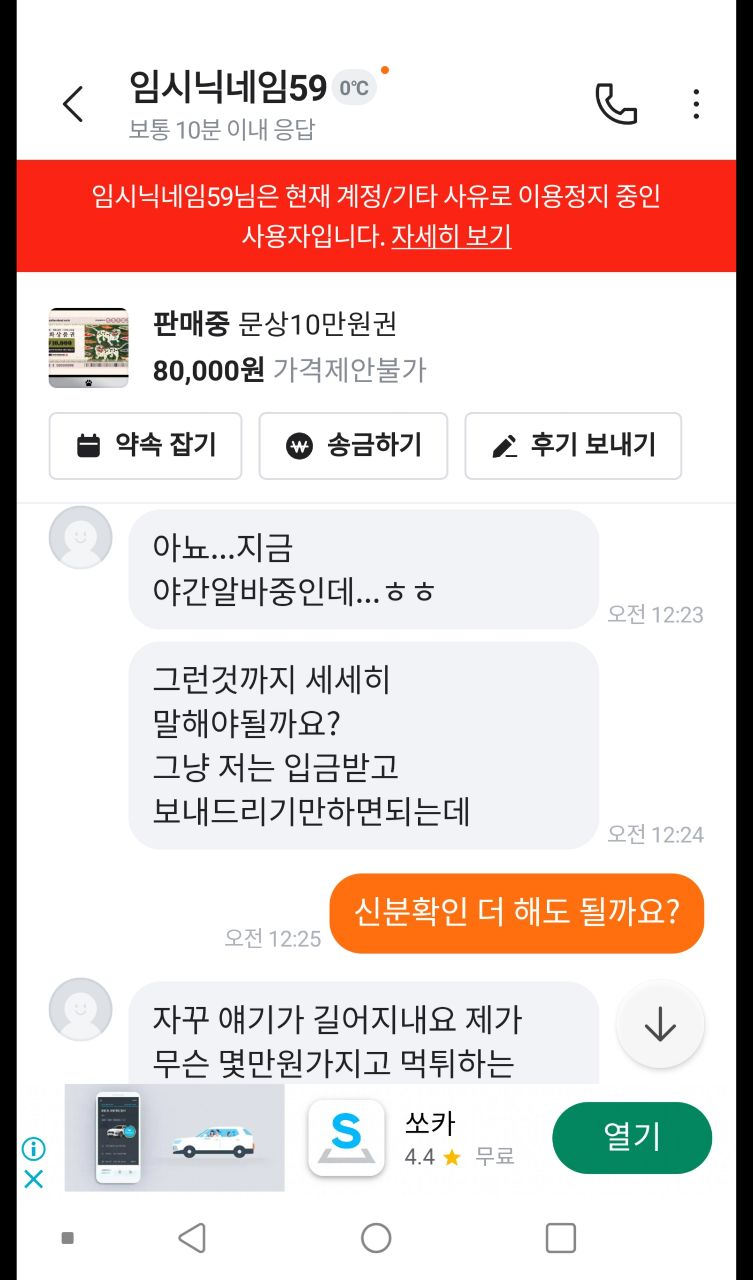Image resolution: width=753 pixels, height=1280 pixels.
Task: Call 임시닉네임59 with the phone icon
Action: pos(616,104)
